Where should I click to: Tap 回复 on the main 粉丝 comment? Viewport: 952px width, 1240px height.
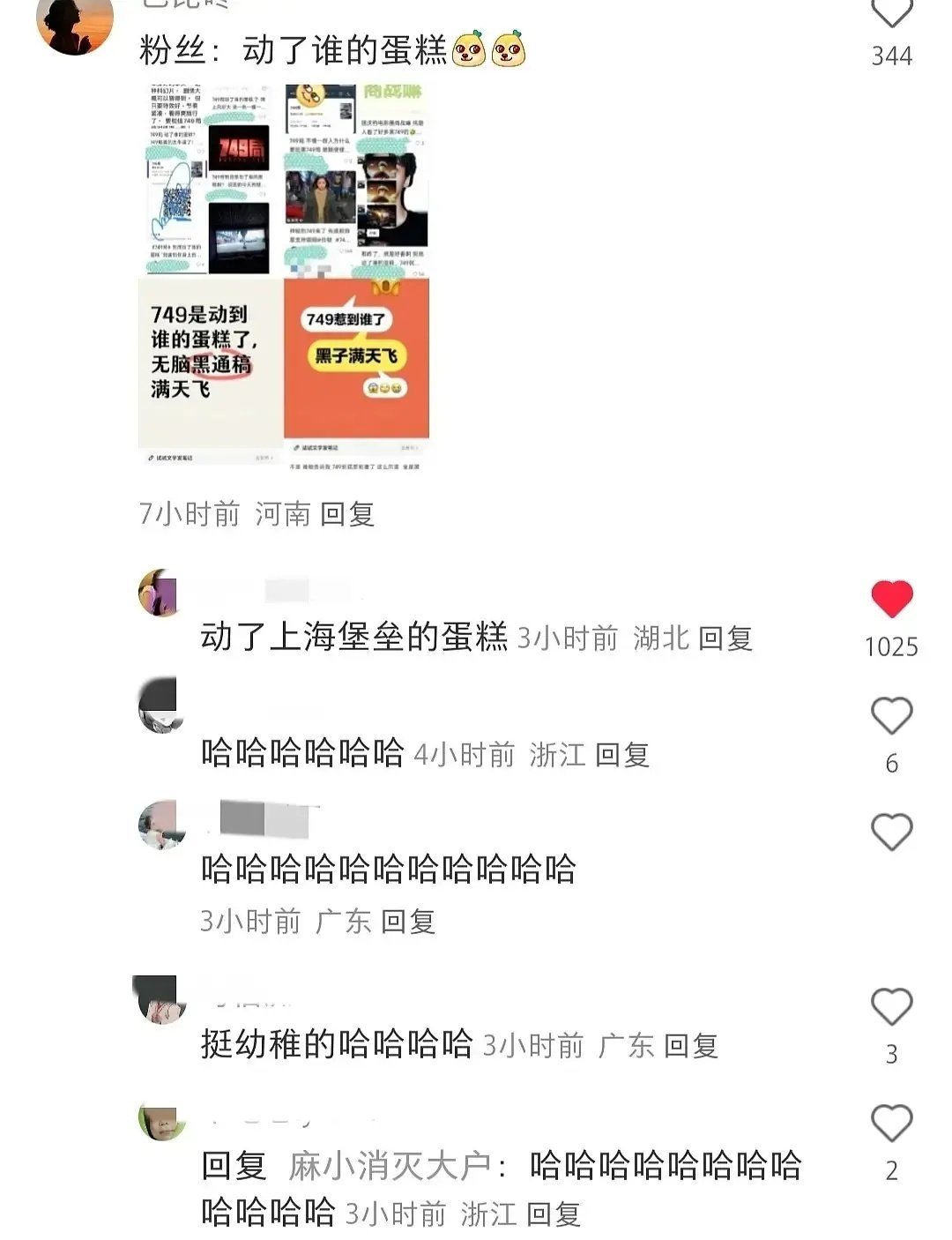346,518
